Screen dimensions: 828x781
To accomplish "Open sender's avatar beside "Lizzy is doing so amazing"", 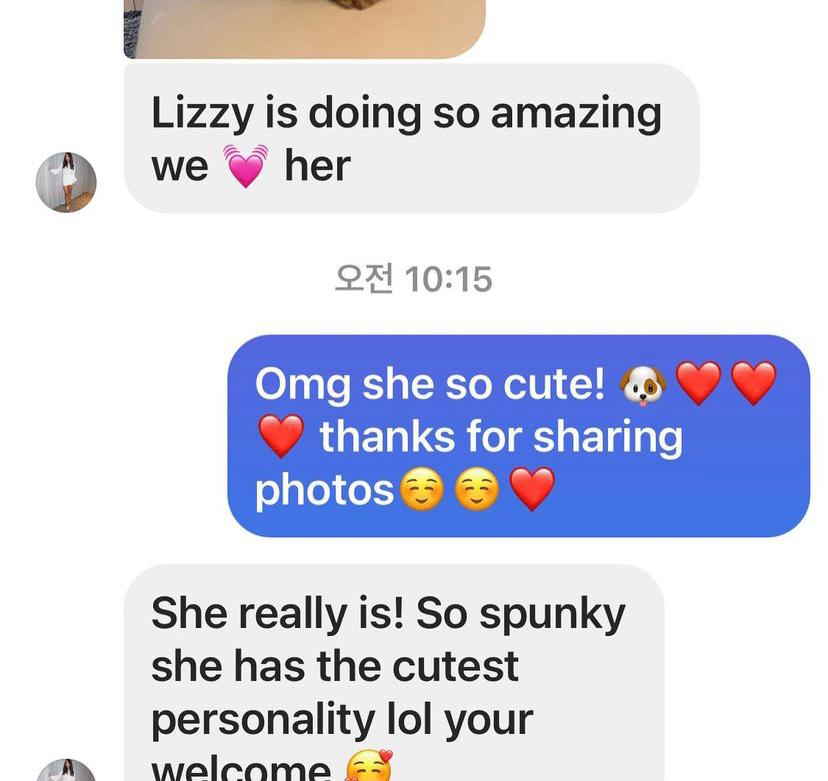I will tap(66, 182).
